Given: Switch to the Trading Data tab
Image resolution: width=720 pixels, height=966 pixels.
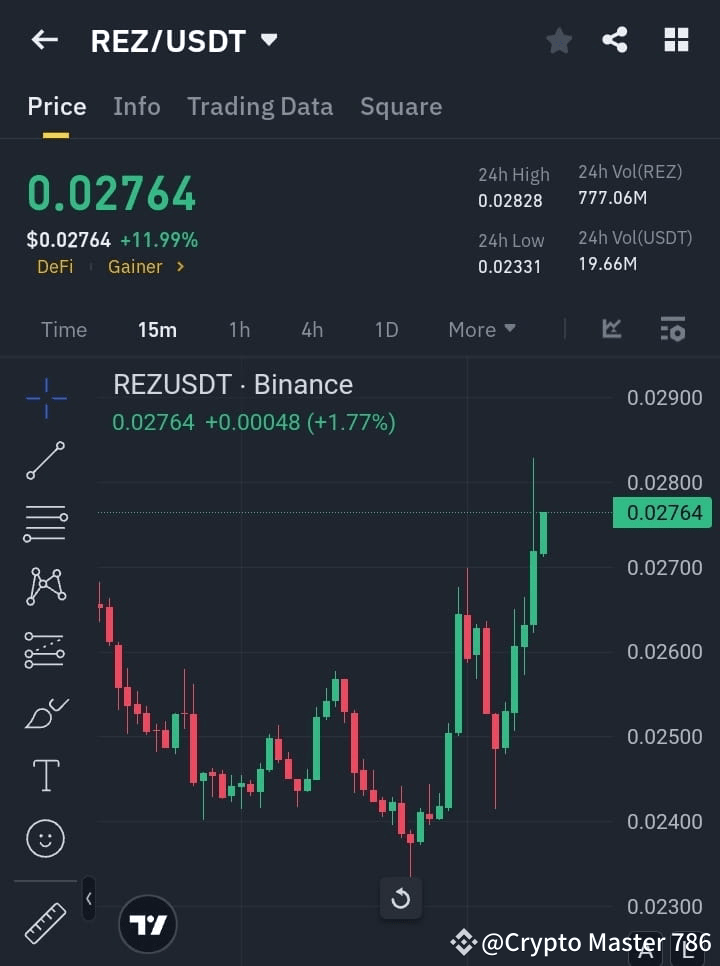Looking at the screenshot, I should (x=260, y=106).
